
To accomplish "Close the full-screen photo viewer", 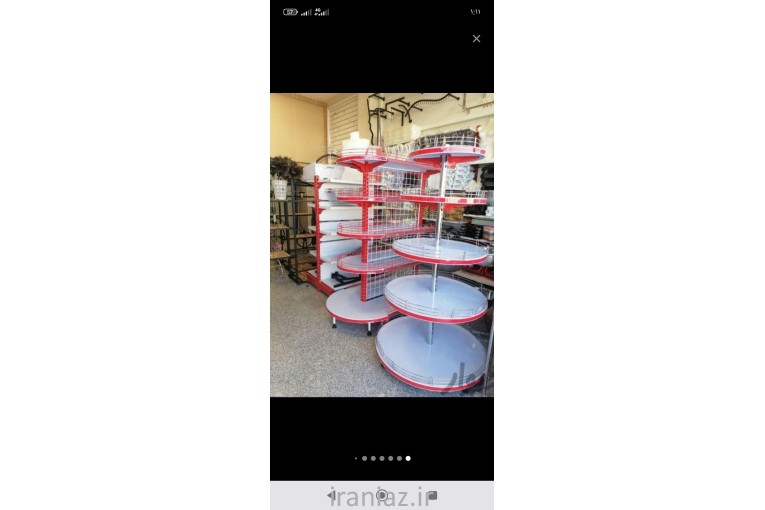I will coord(476,39).
